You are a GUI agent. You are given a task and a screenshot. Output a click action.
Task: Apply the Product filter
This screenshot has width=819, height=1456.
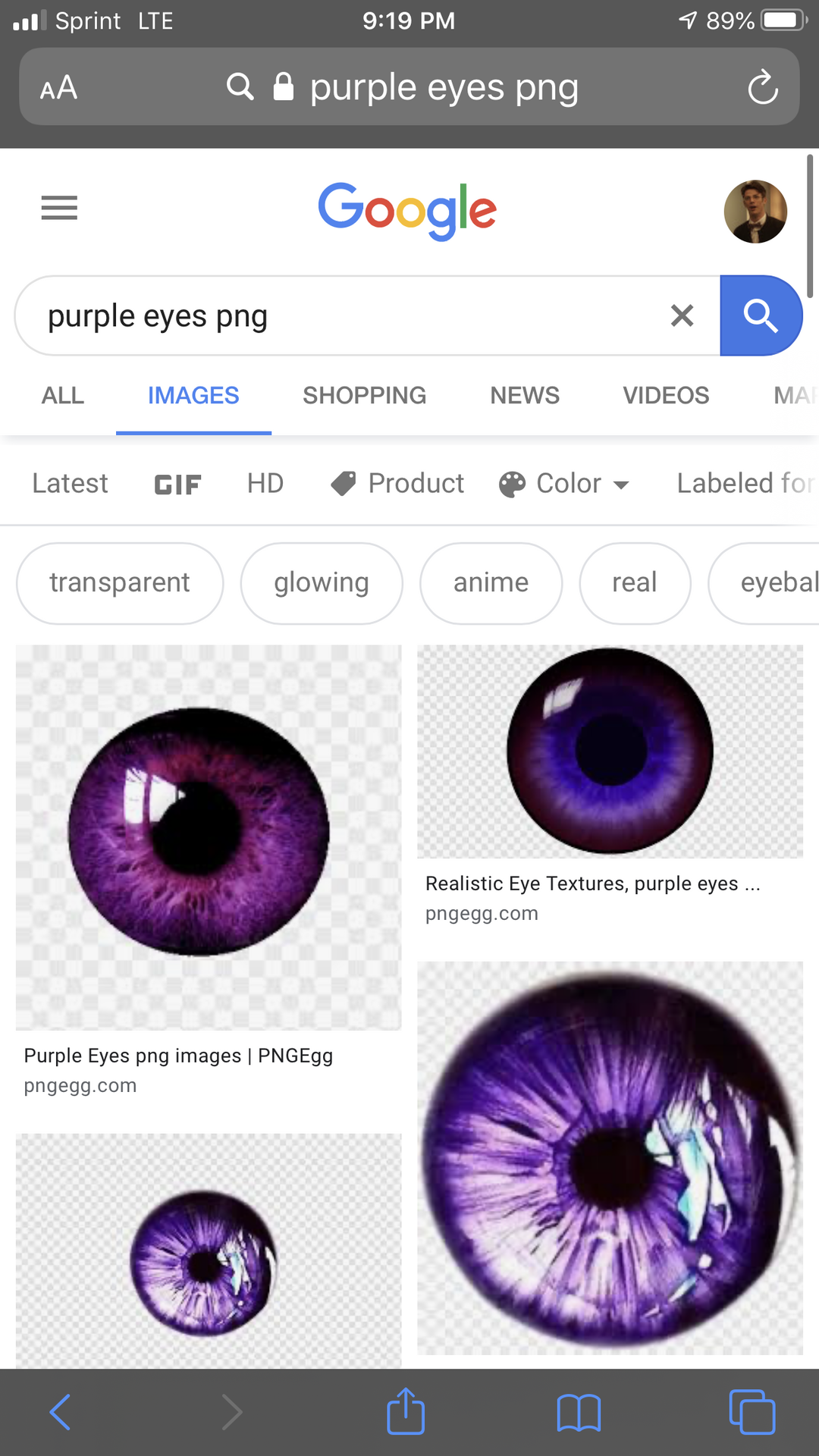(x=398, y=483)
